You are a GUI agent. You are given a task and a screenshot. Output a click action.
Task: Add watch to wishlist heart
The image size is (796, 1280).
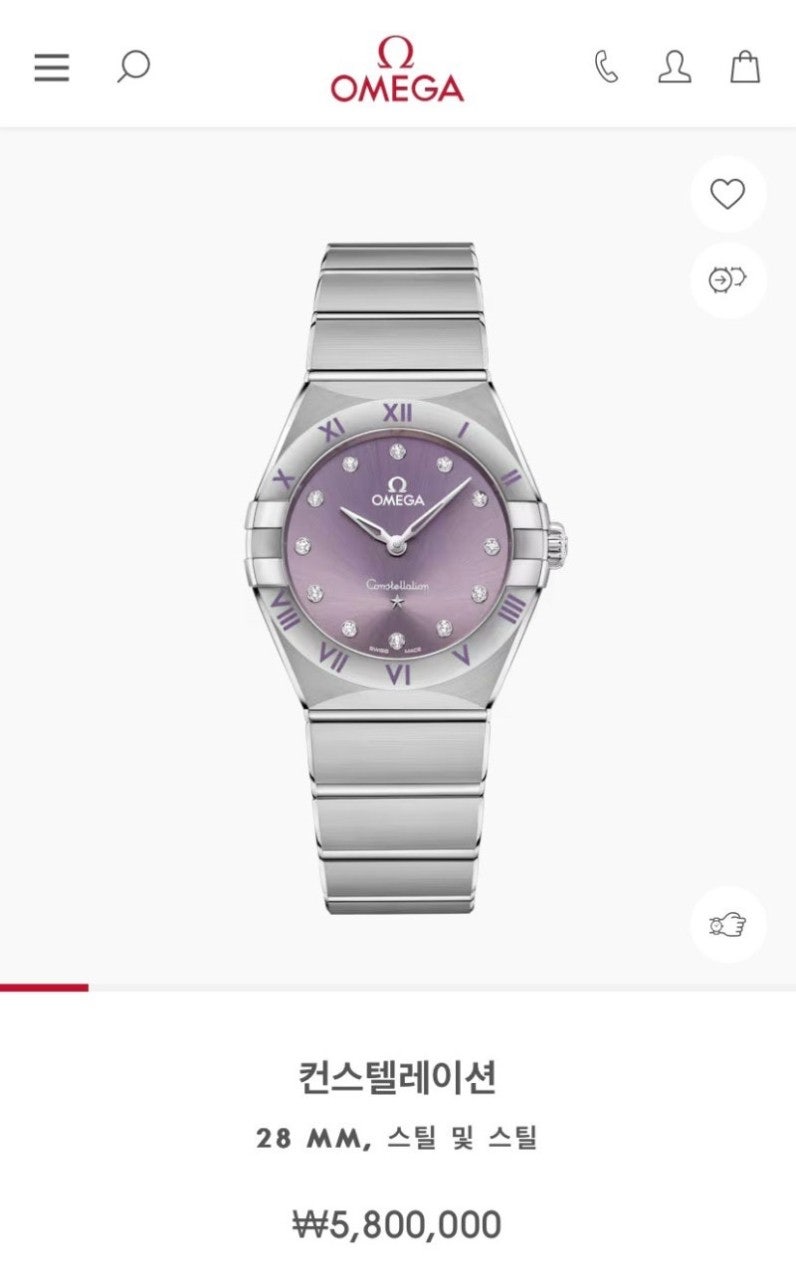click(727, 194)
